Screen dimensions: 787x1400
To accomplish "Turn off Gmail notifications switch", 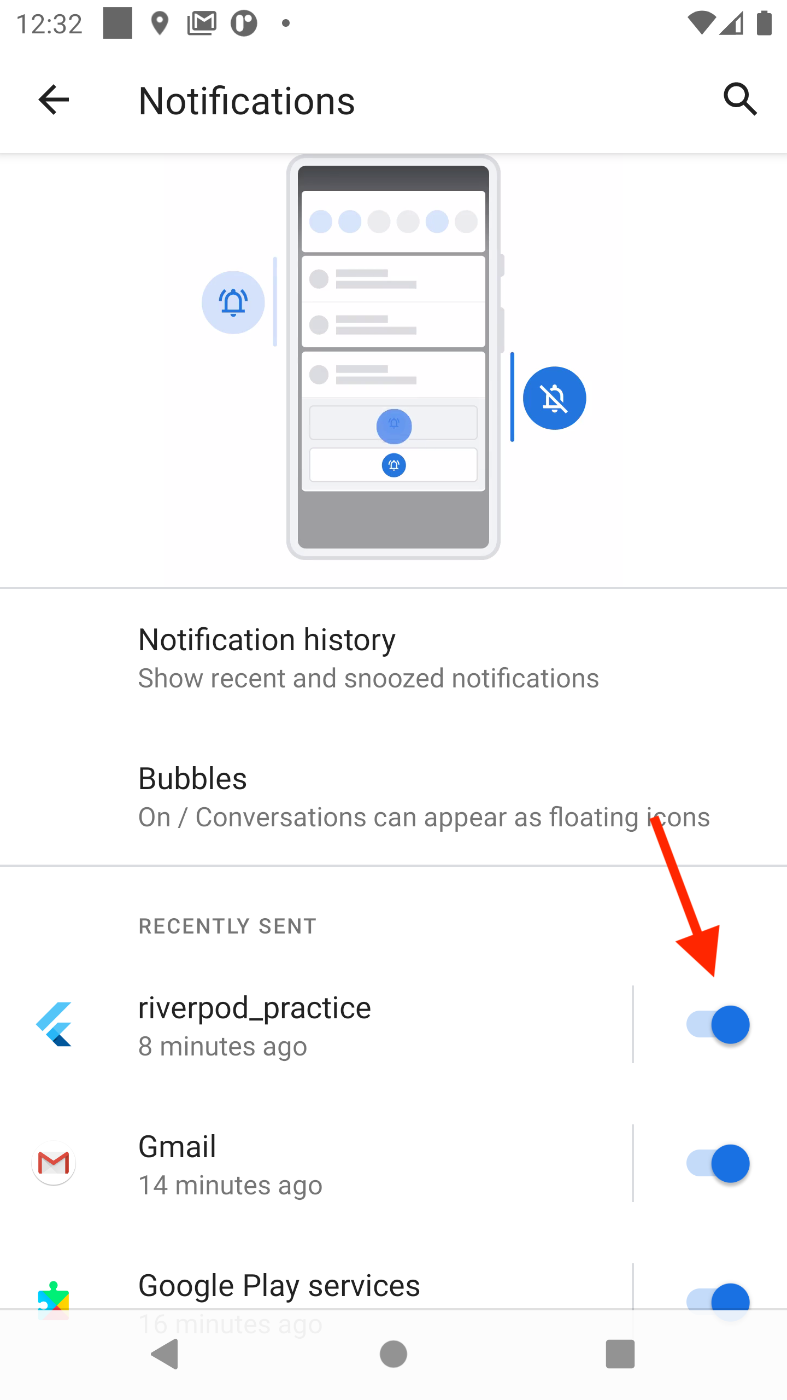I will 718,1164.
